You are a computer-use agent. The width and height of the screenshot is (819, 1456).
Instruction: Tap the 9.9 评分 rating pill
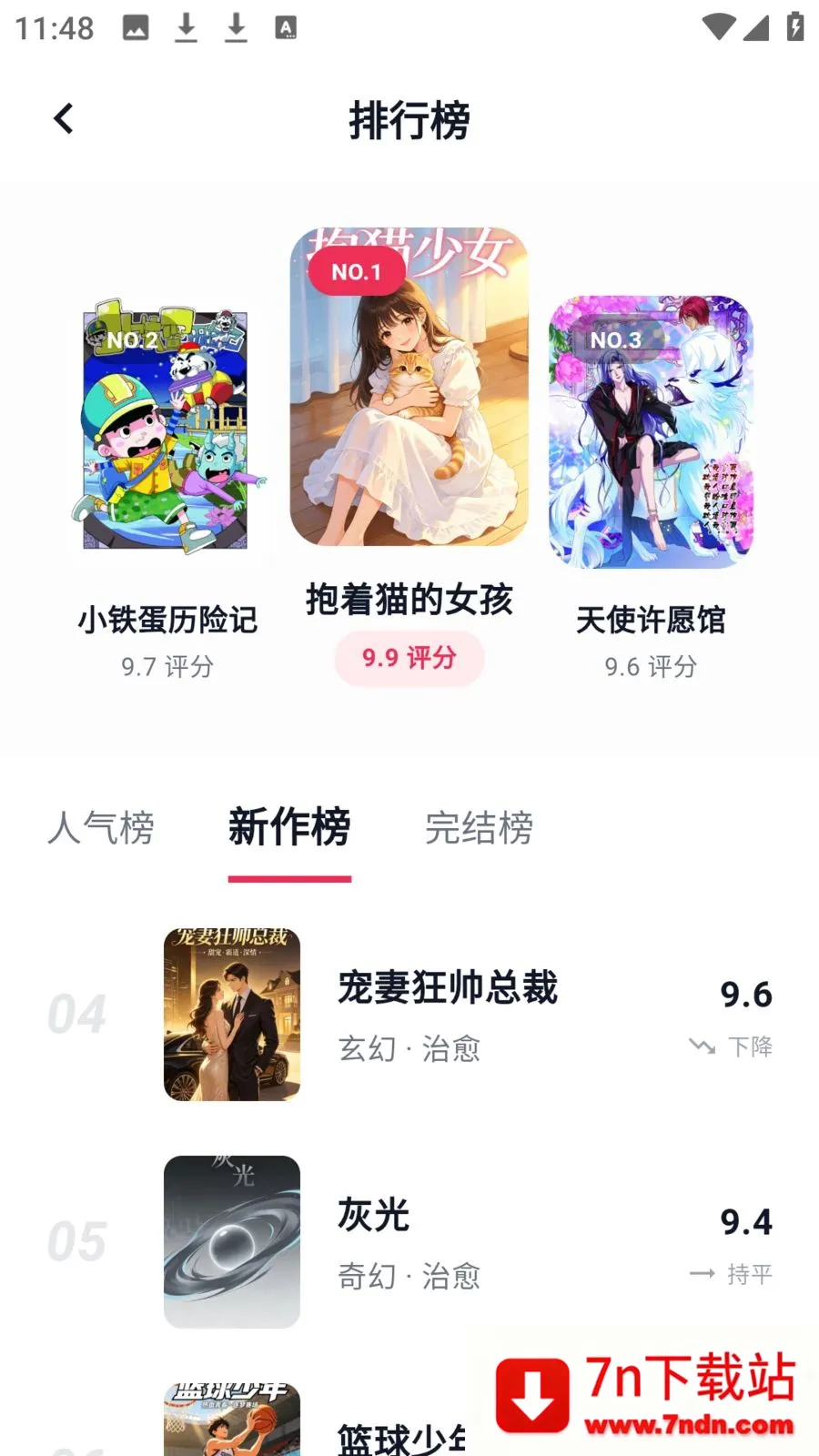tap(409, 657)
